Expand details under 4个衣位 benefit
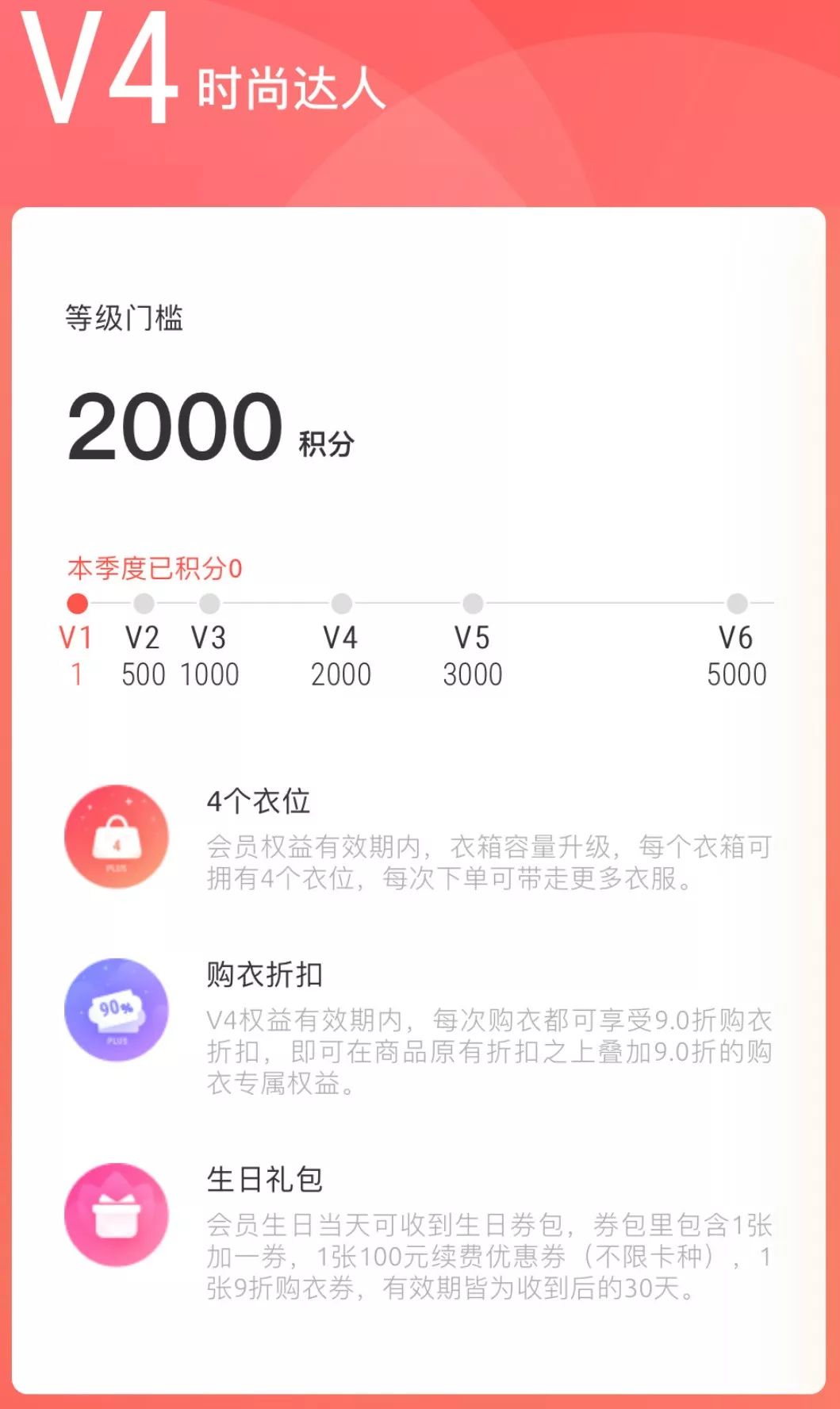 [492, 861]
